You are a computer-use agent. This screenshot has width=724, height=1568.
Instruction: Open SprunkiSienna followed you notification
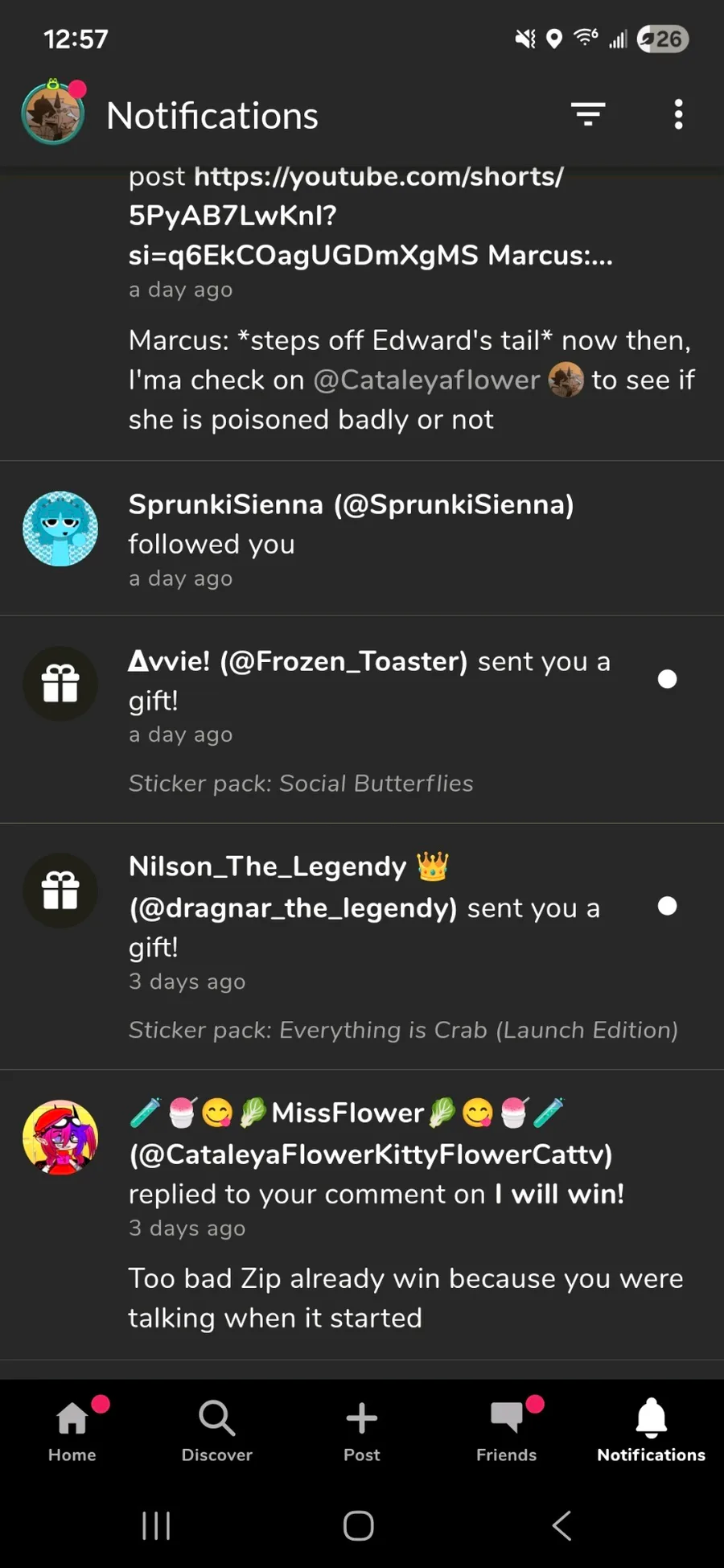coord(362,538)
